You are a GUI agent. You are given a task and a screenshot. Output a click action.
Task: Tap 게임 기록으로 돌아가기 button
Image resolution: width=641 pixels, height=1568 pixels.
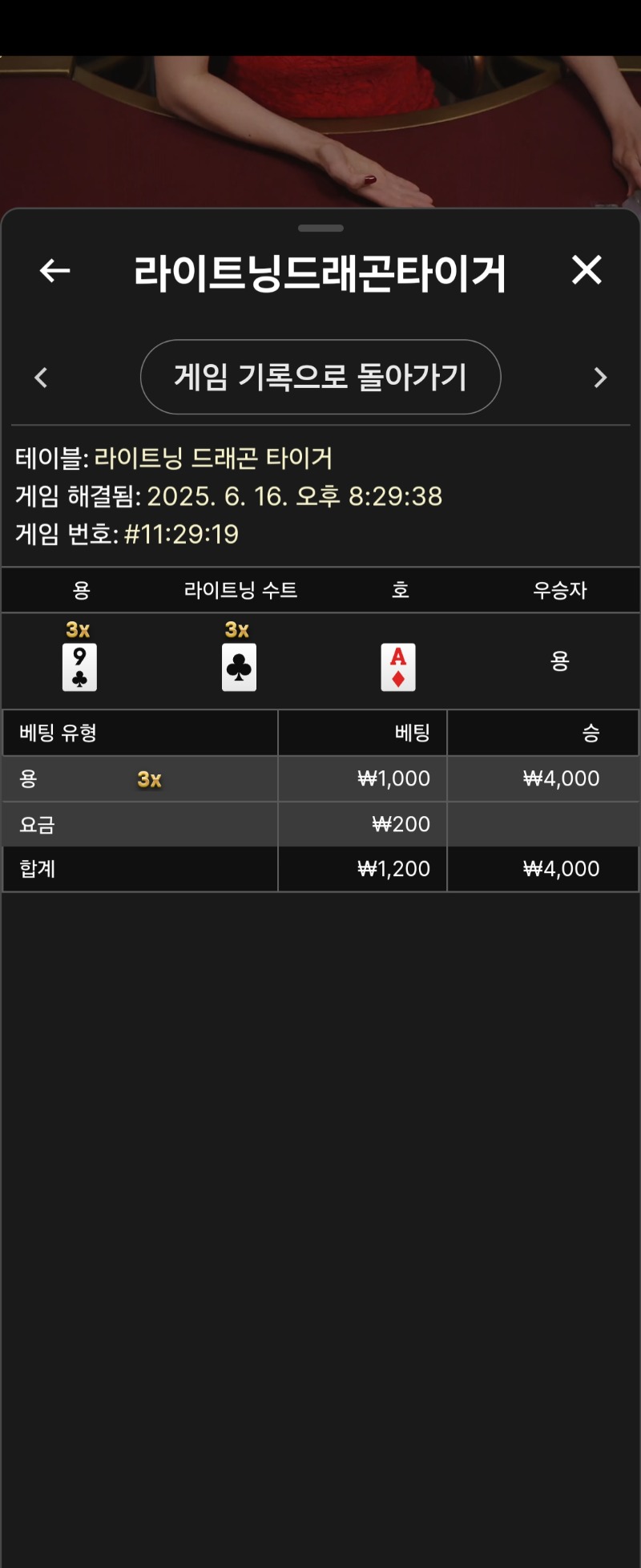[320, 377]
